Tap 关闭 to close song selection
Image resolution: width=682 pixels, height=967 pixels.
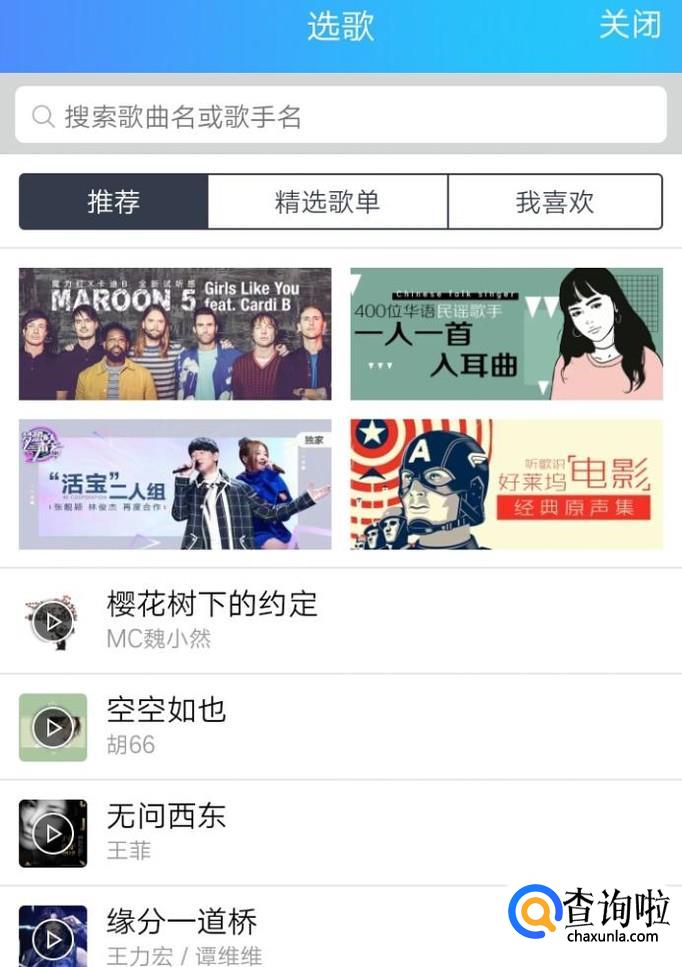point(629,25)
